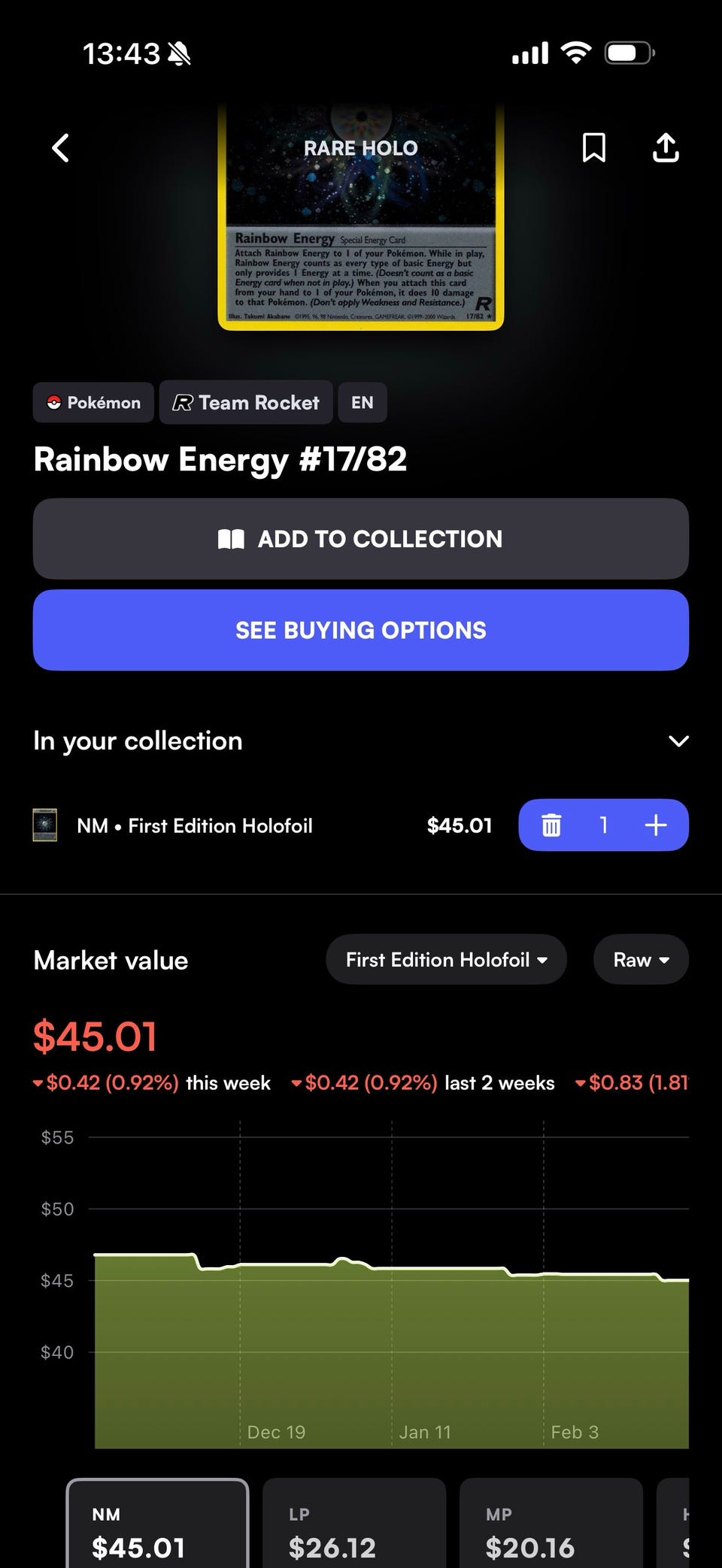Tap the EN language chip
The height and width of the screenshot is (1568, 722).
tap(362, 403)
